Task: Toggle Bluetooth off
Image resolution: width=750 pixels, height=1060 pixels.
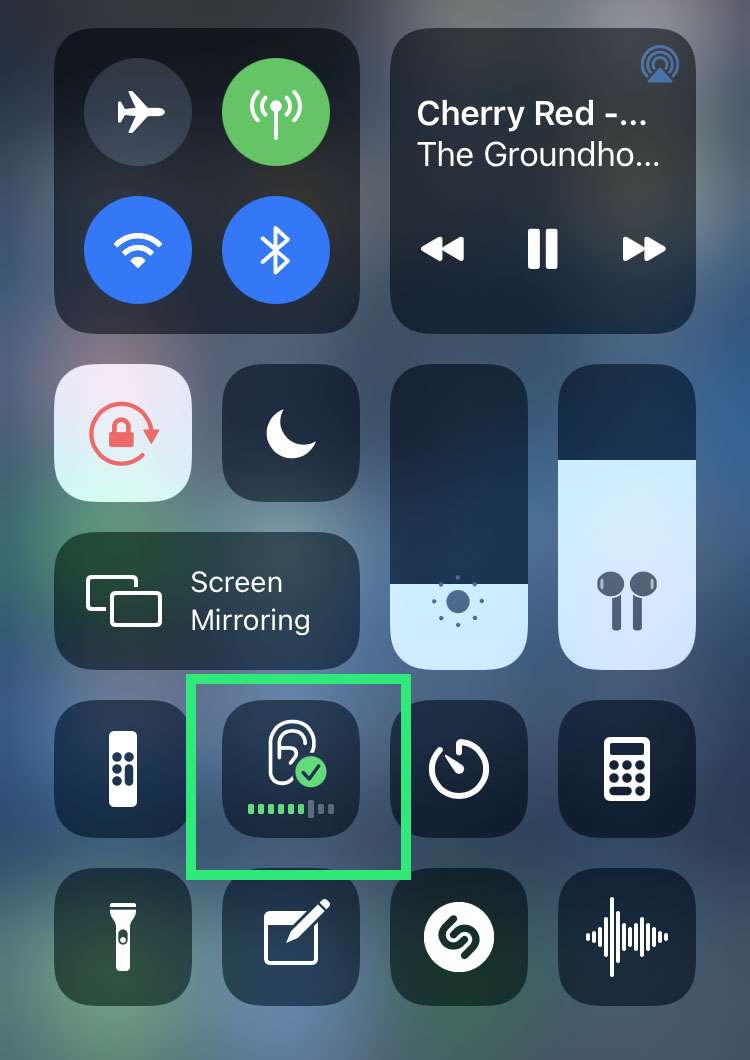Action: tap(275, 250)
